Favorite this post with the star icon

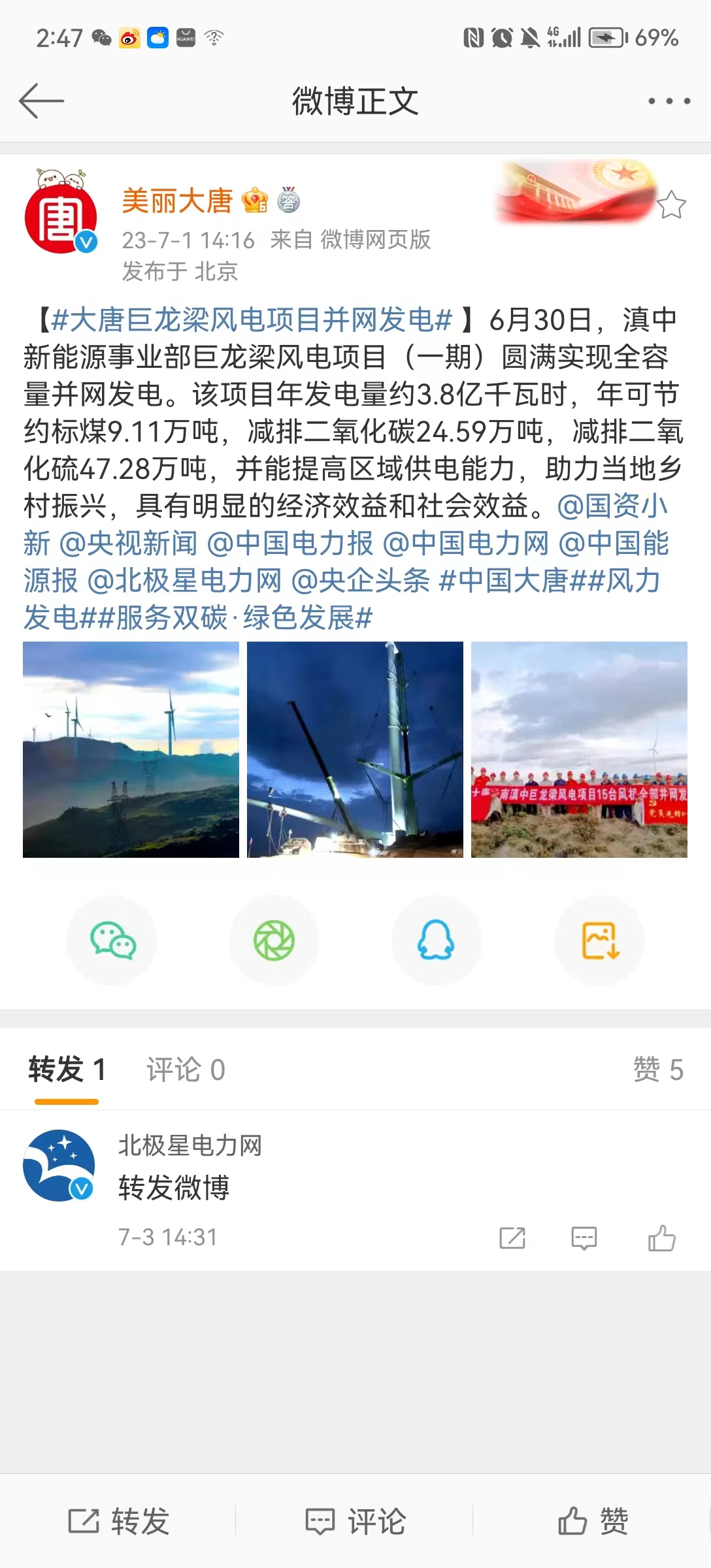pyautogui.click(x=670, y=205)
